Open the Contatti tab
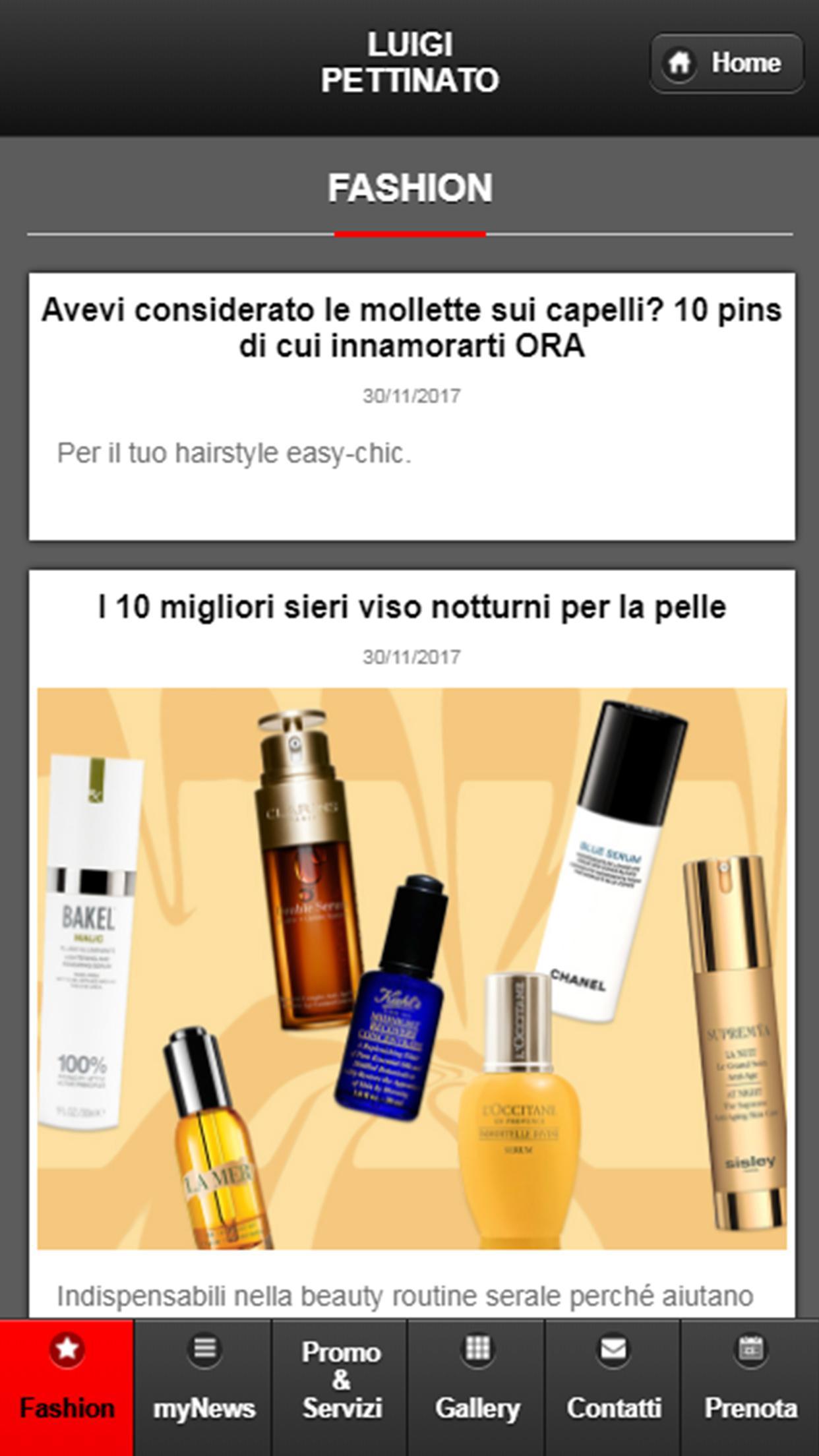Viewport: 819px width, 1456px height. click(x=613, y=1386)
